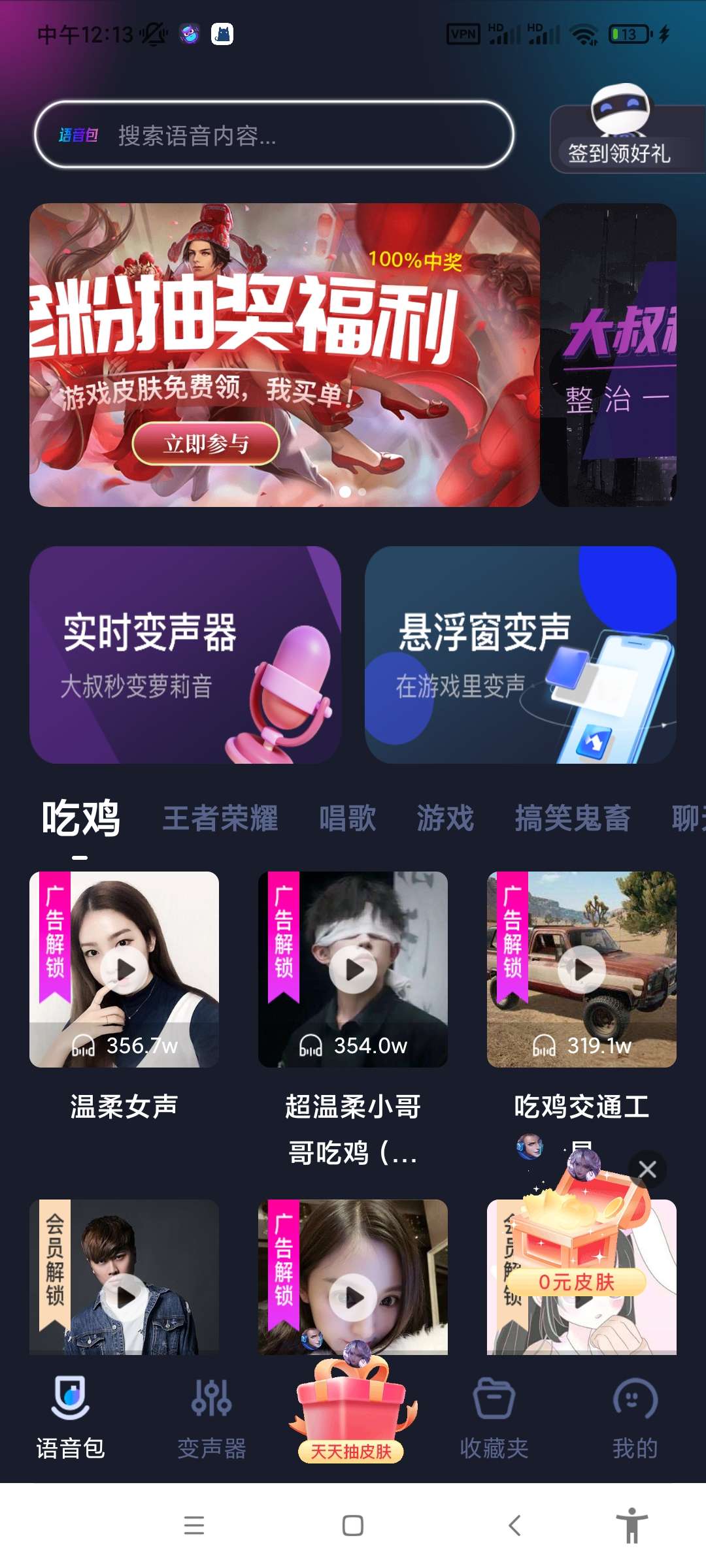The width and height of the screenshot is (706, 1568).
Task: Switch to the 唱歌 category tab
Action: tap(347, 818)
